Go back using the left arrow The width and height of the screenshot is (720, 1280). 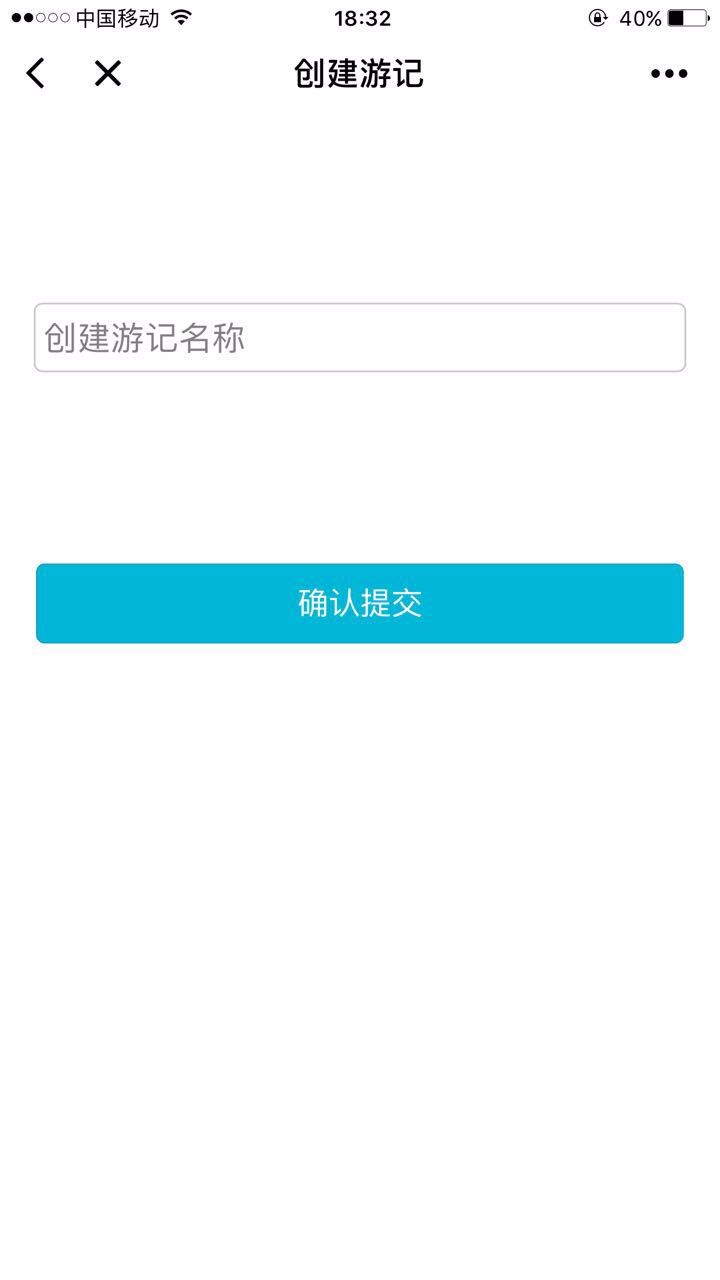(x=36, y=73)
